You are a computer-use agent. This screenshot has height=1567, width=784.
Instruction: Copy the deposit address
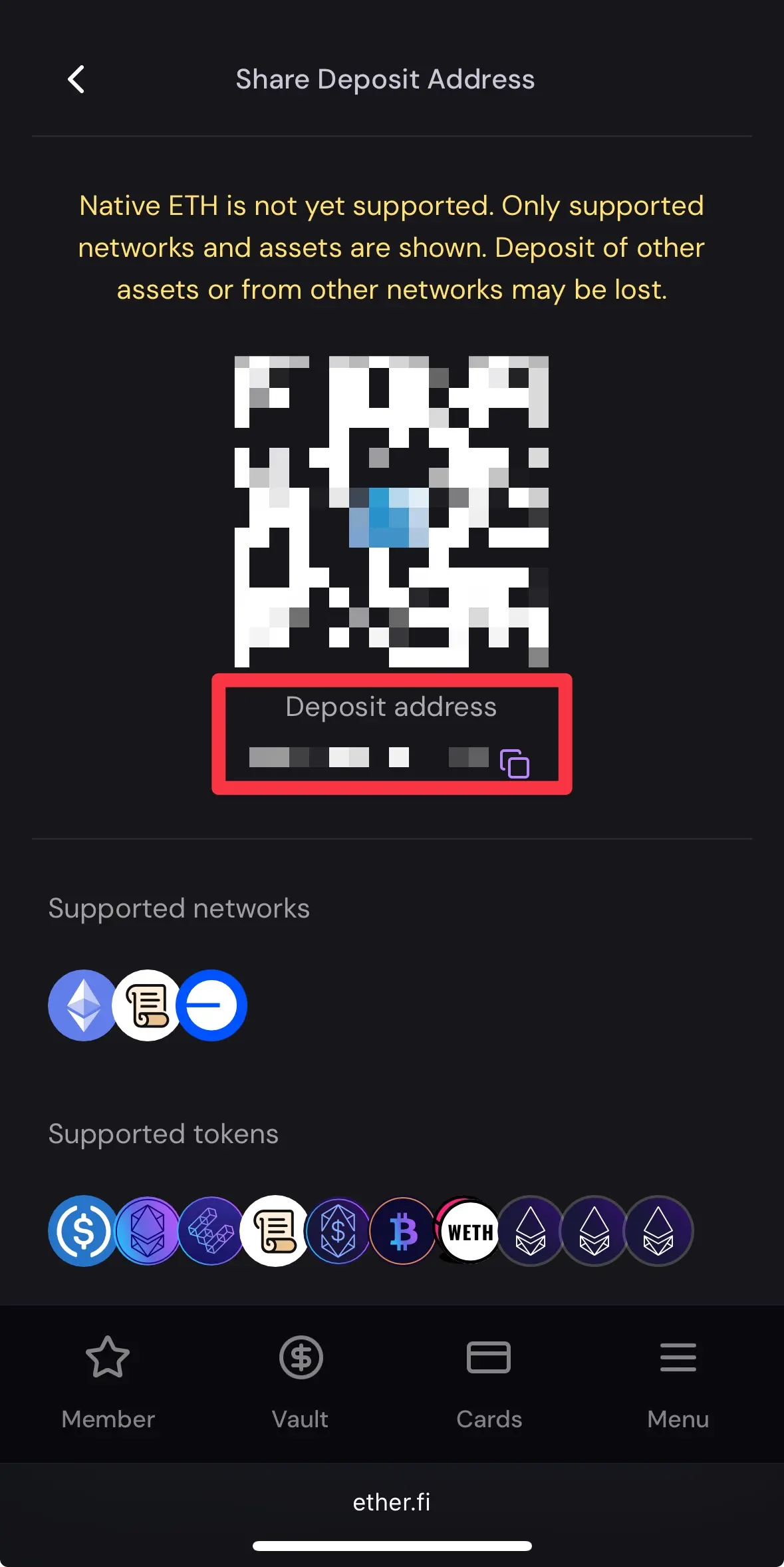pos(514,763)
